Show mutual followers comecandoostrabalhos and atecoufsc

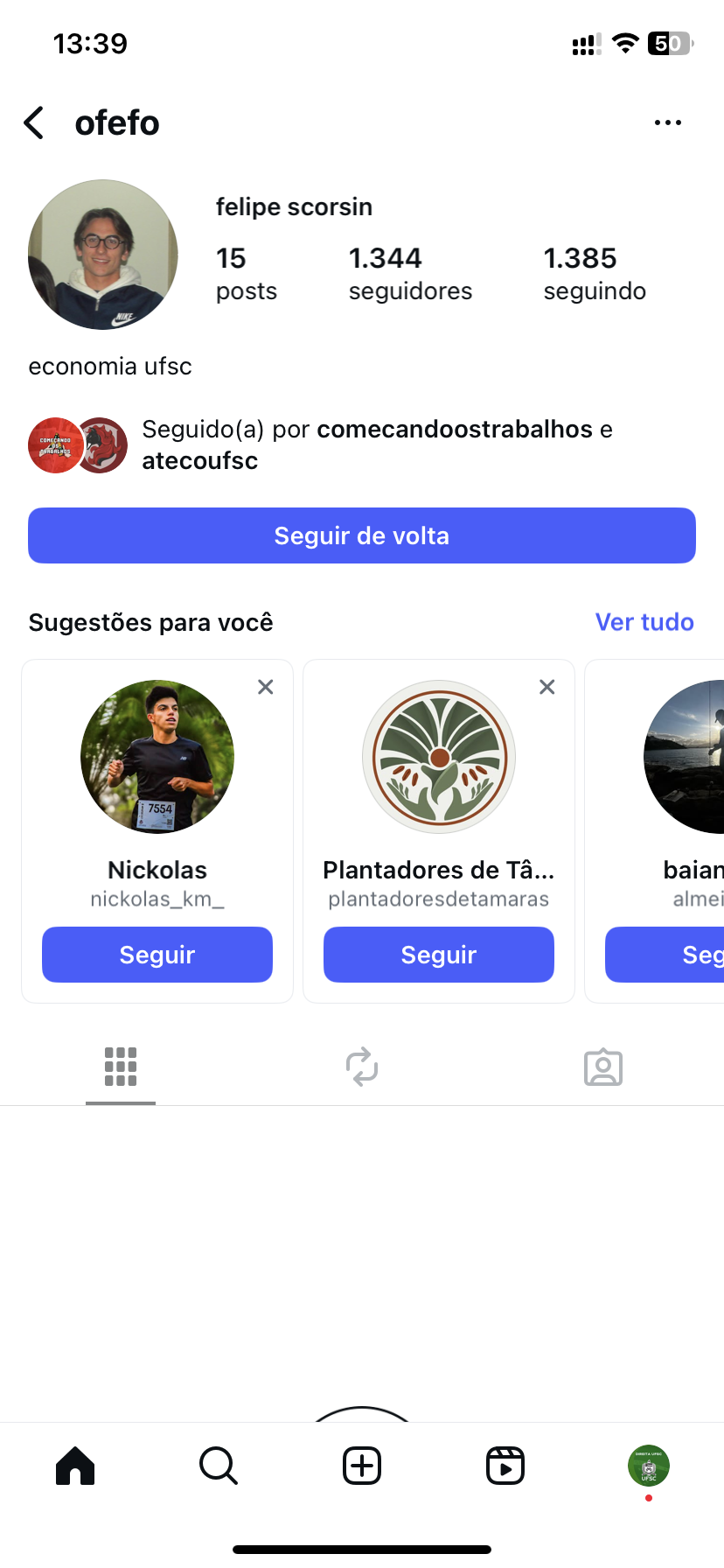click(x=376, y=444)
